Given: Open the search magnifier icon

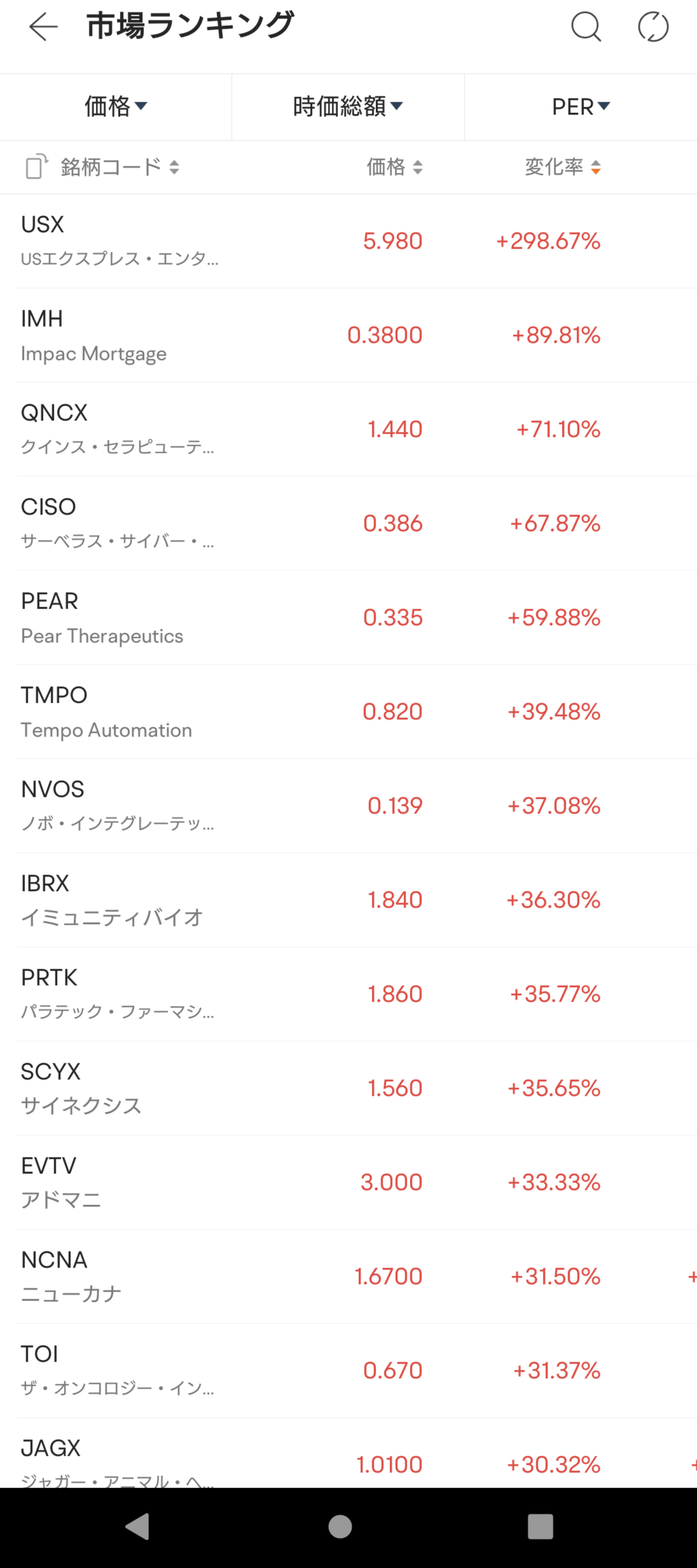Looking at the screenshot, I should (x=585, y=27).
